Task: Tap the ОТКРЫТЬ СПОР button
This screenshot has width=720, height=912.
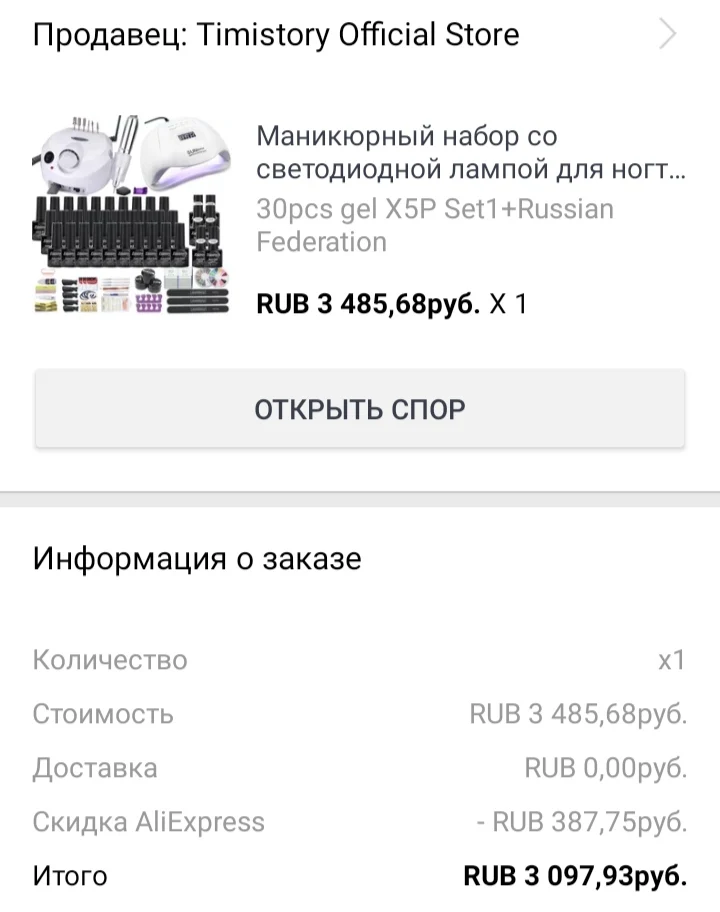Action: [x=360, y=409]
